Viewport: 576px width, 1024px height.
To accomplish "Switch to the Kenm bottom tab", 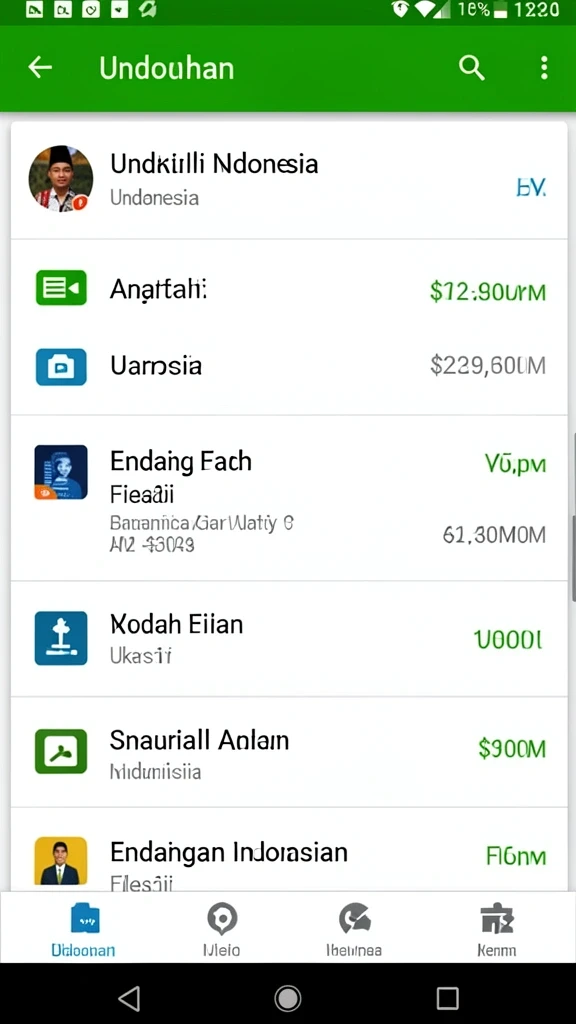I will point(496,928).
